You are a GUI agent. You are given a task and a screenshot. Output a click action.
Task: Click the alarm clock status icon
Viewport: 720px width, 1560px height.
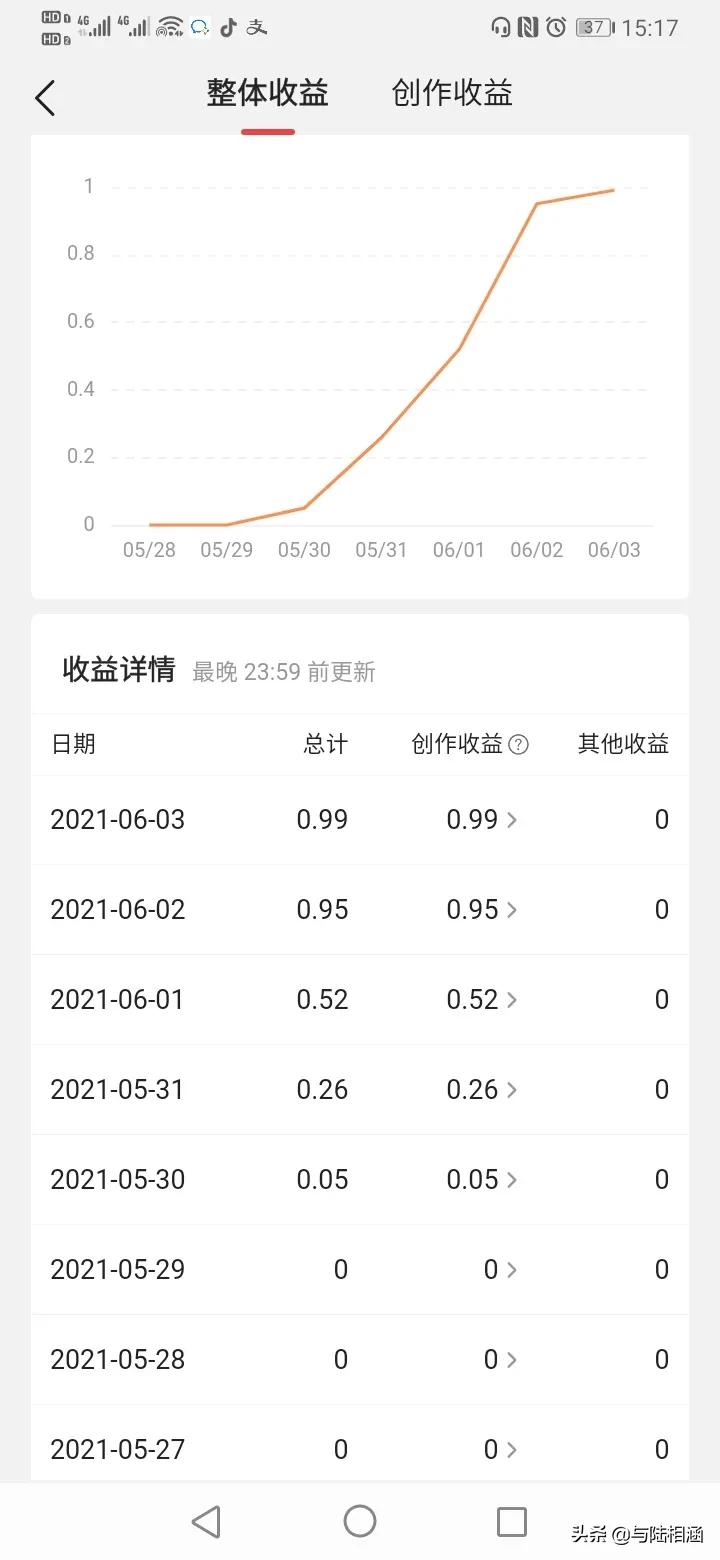tap(557, 27)
